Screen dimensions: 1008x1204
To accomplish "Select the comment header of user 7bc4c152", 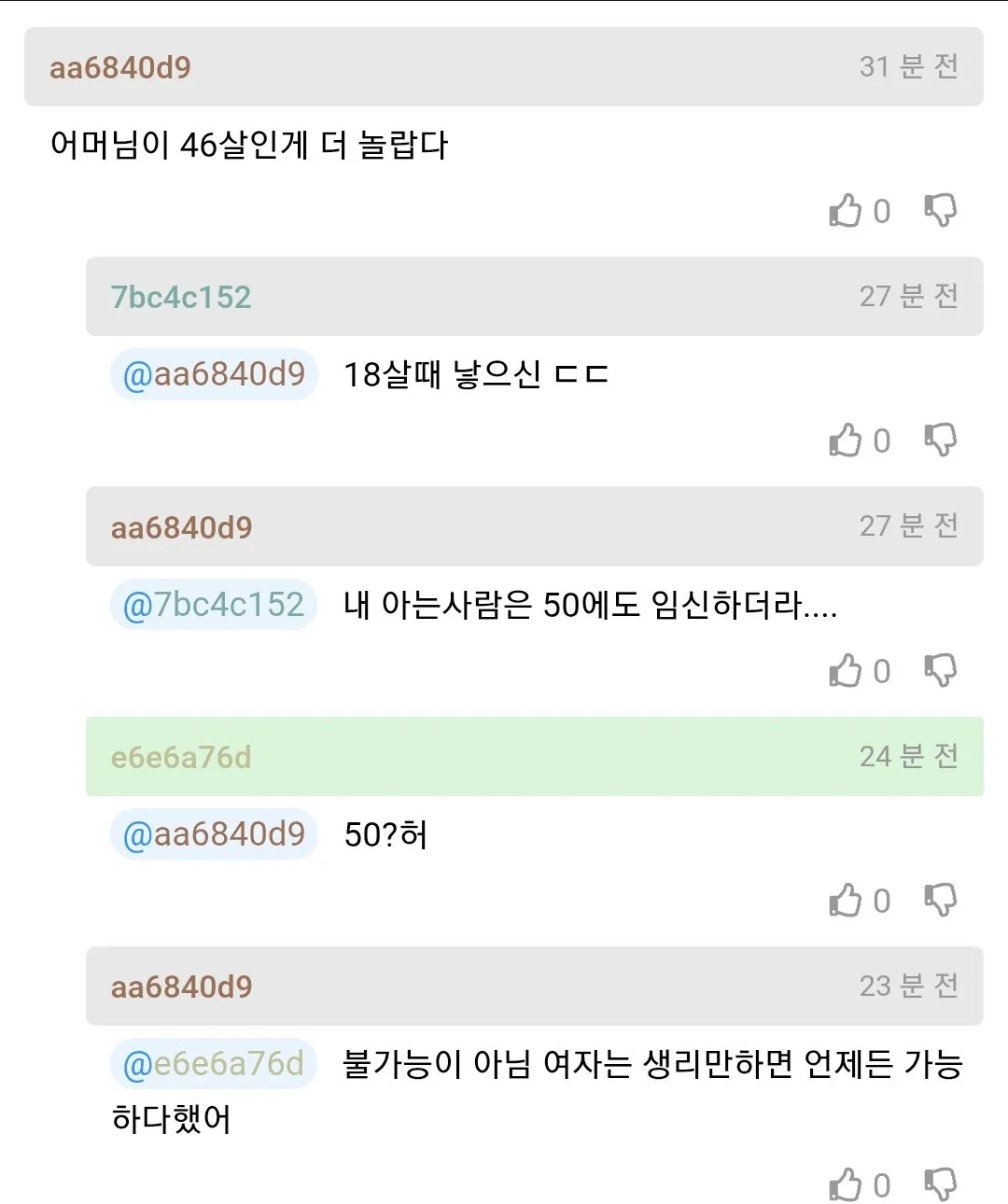I will tap(534, 297).
